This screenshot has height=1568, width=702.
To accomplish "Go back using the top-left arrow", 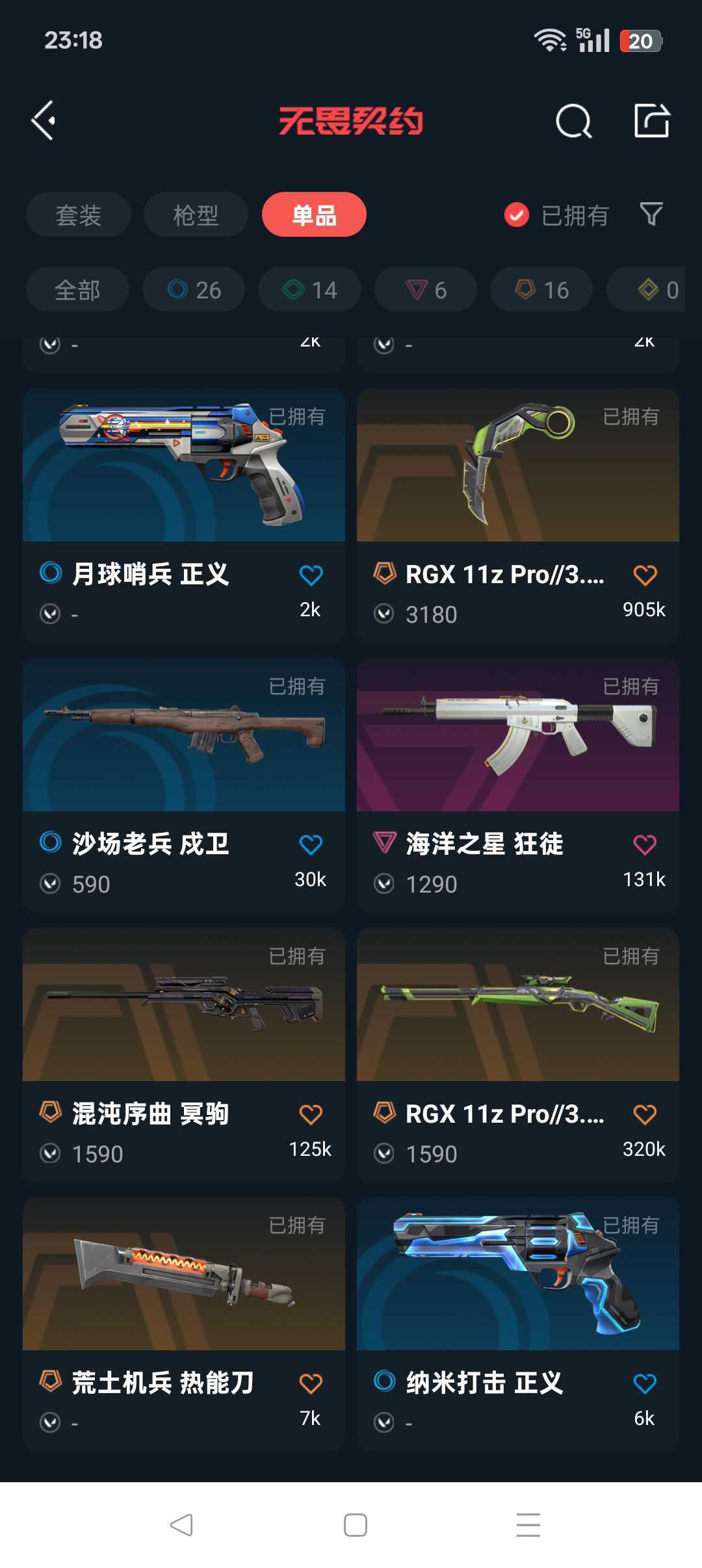I will (x=44, y=120).
